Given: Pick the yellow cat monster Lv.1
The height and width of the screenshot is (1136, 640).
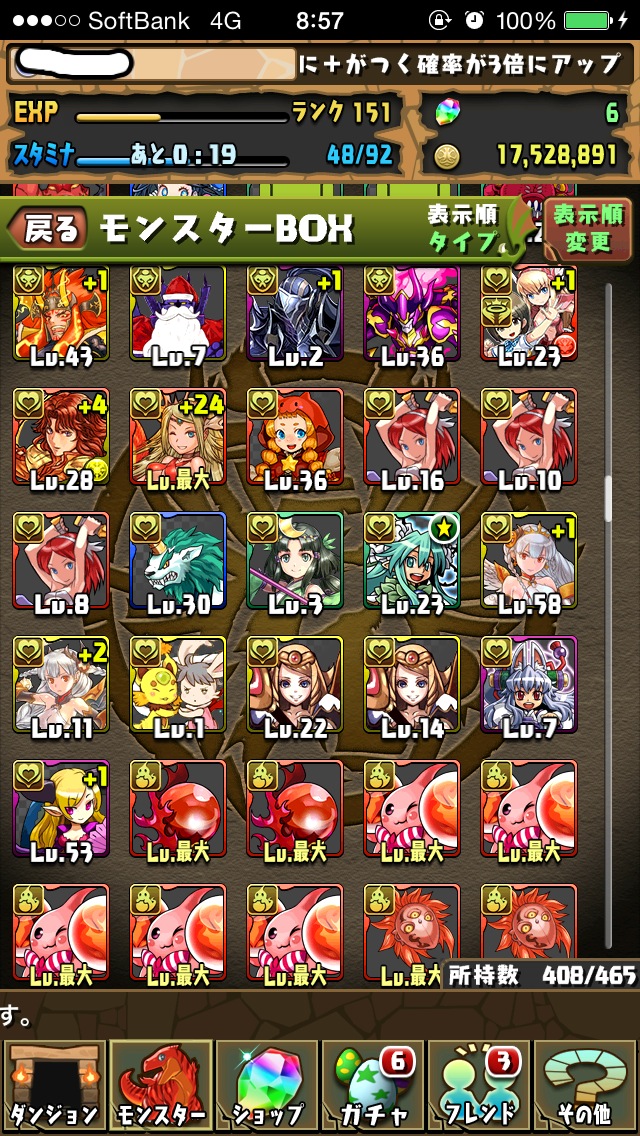Looking at the screenshot, I should (x=178, y=685).
